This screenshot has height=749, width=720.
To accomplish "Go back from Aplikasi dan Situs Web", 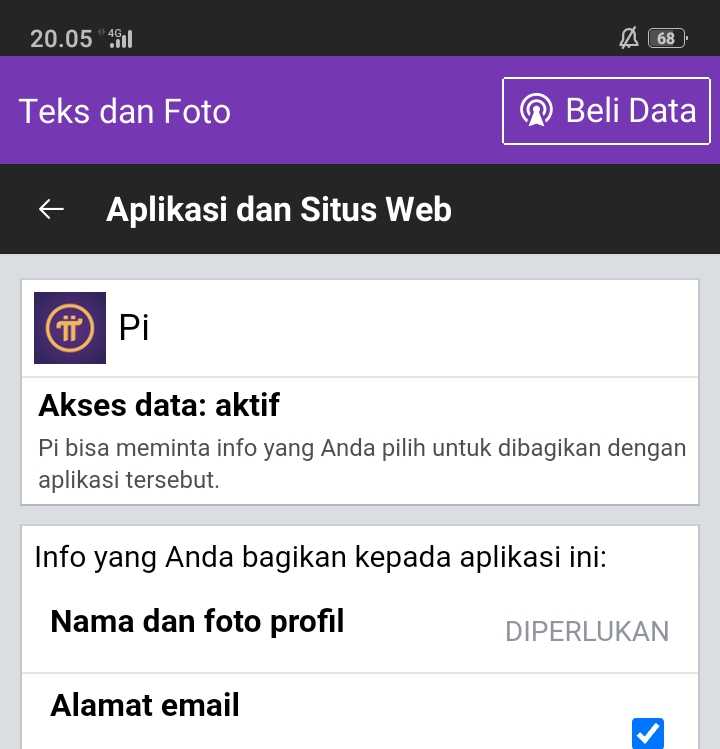I will (x=51, y=209).
